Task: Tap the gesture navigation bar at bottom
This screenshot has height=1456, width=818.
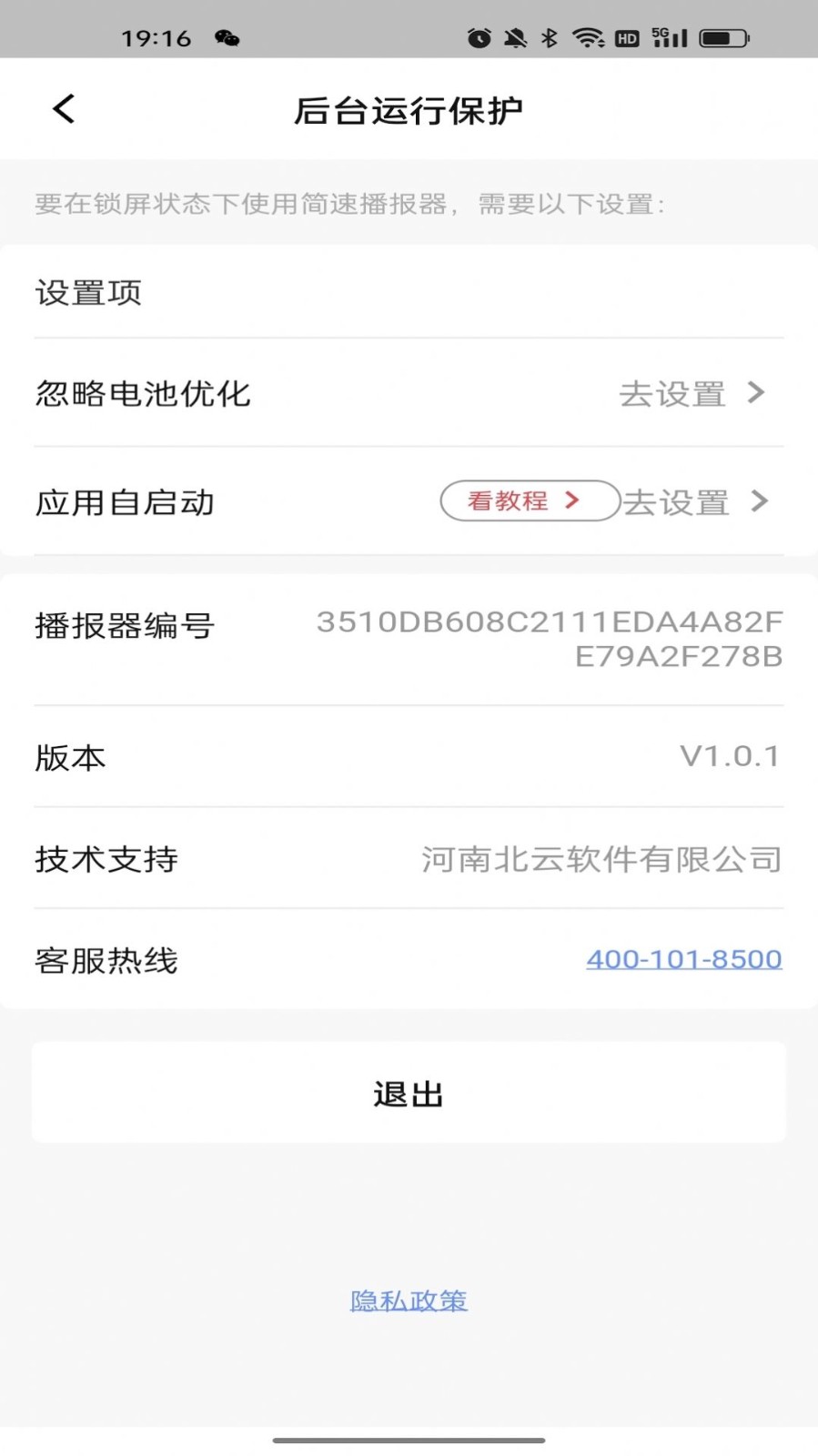Action: [409, 1441]
